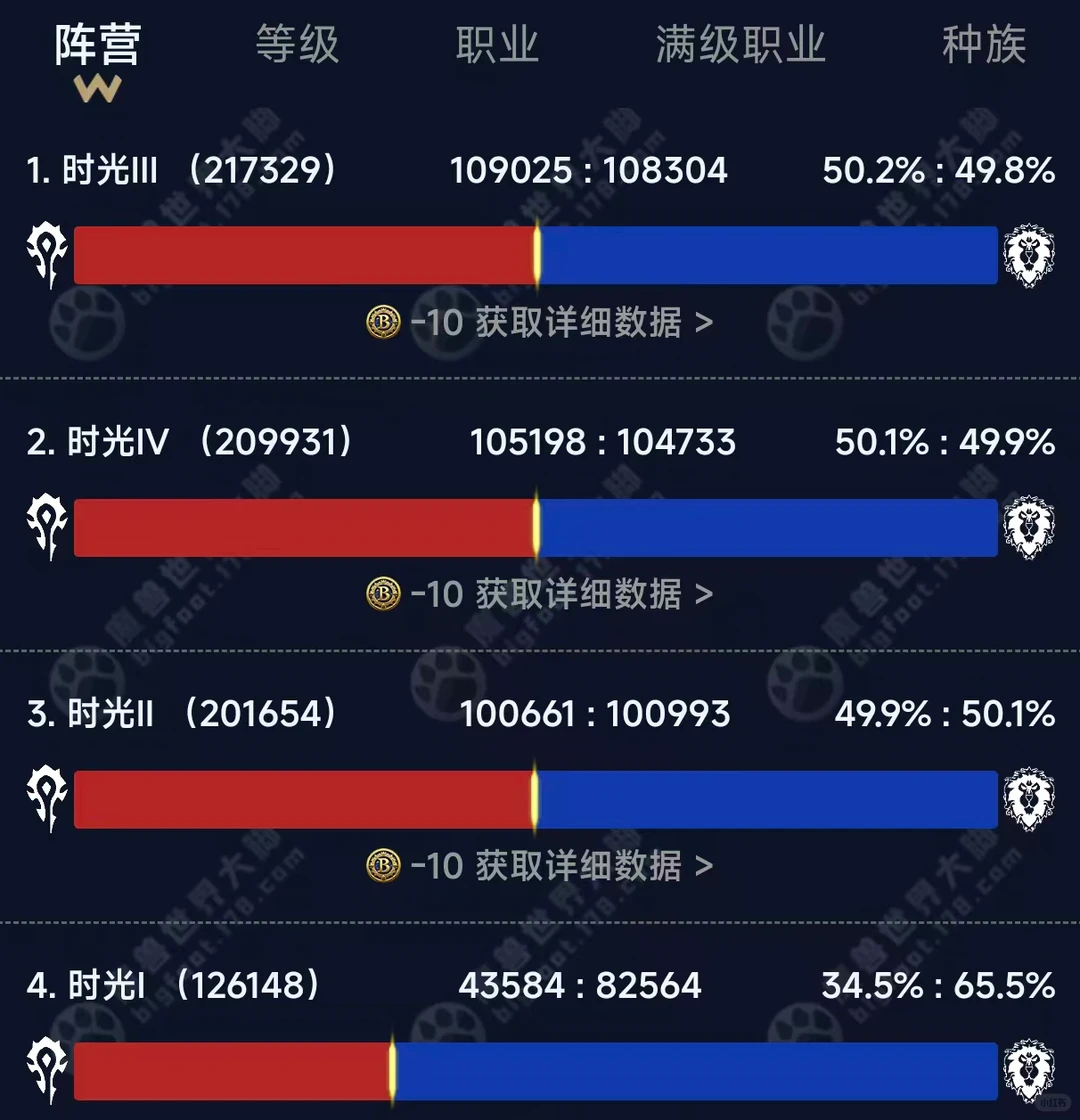
Task: Open the 职业 tab
Action: coord(497,44)
